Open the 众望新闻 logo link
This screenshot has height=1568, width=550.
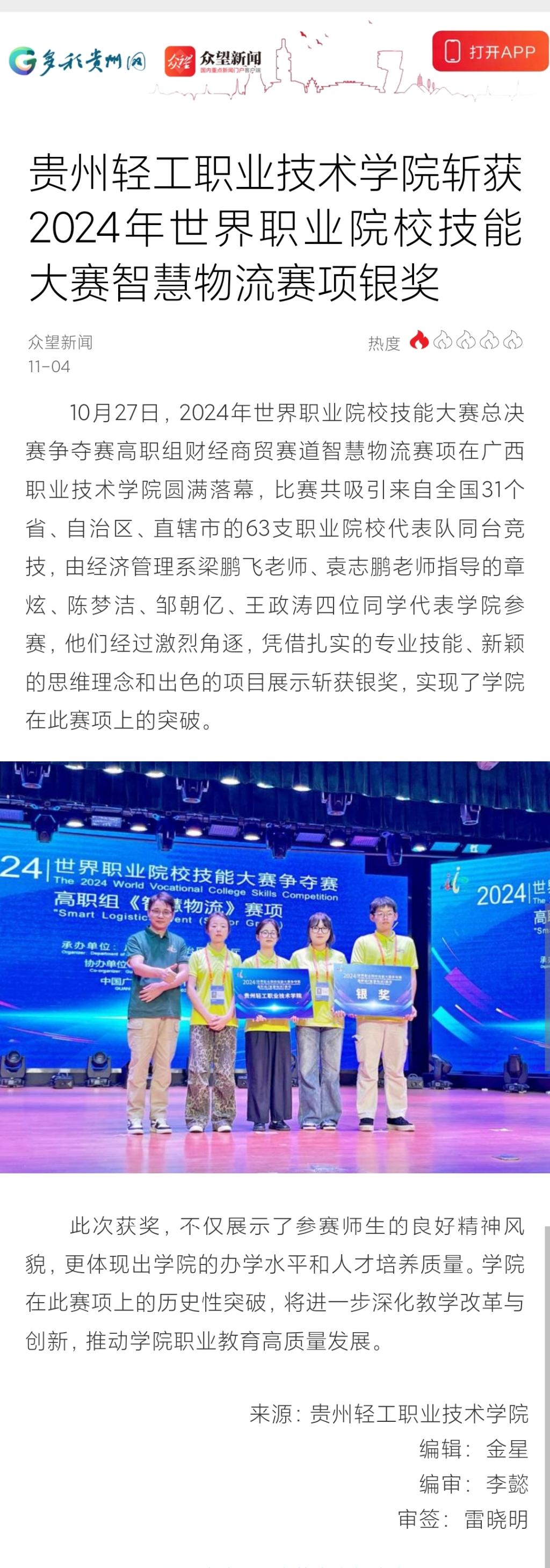[x=213, y=61]
